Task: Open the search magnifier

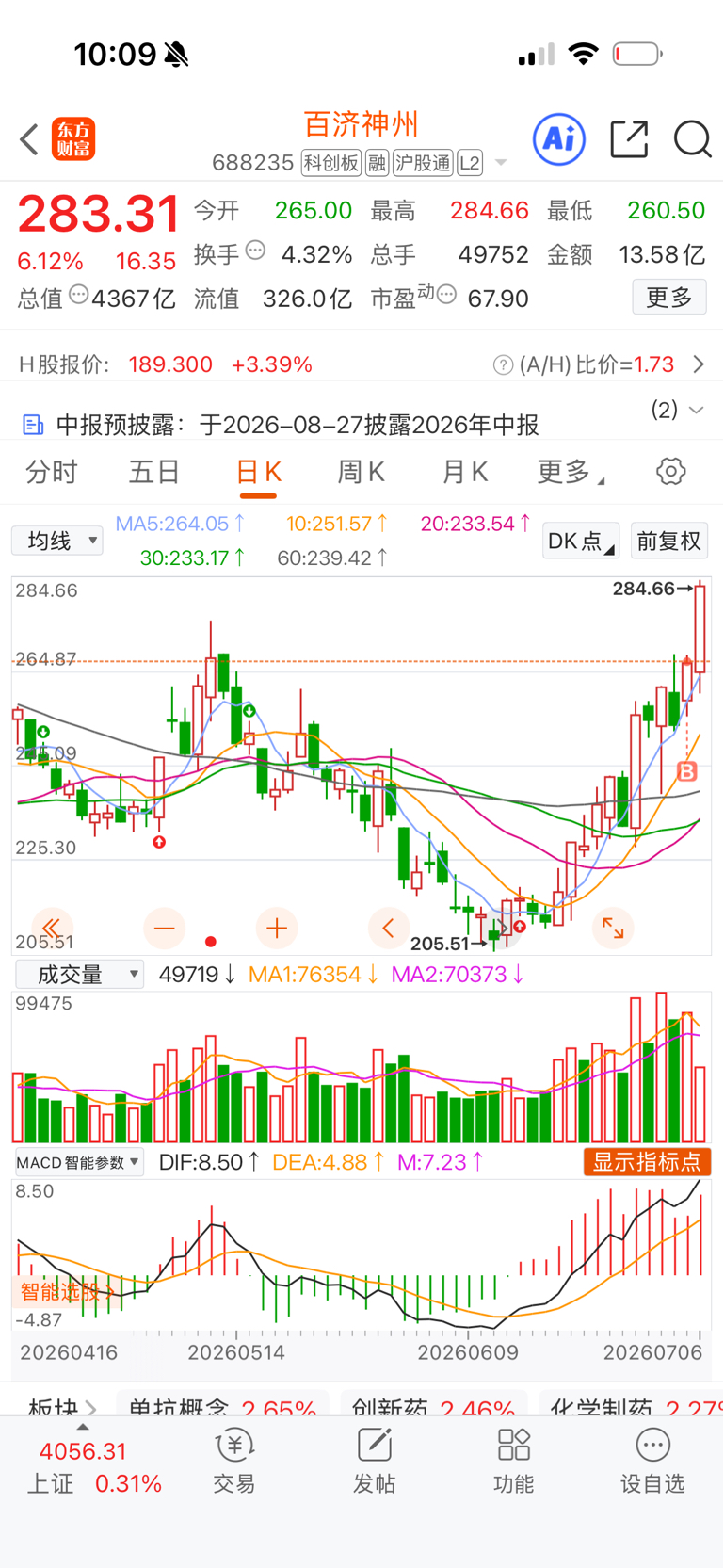Action: pos(693,139)
